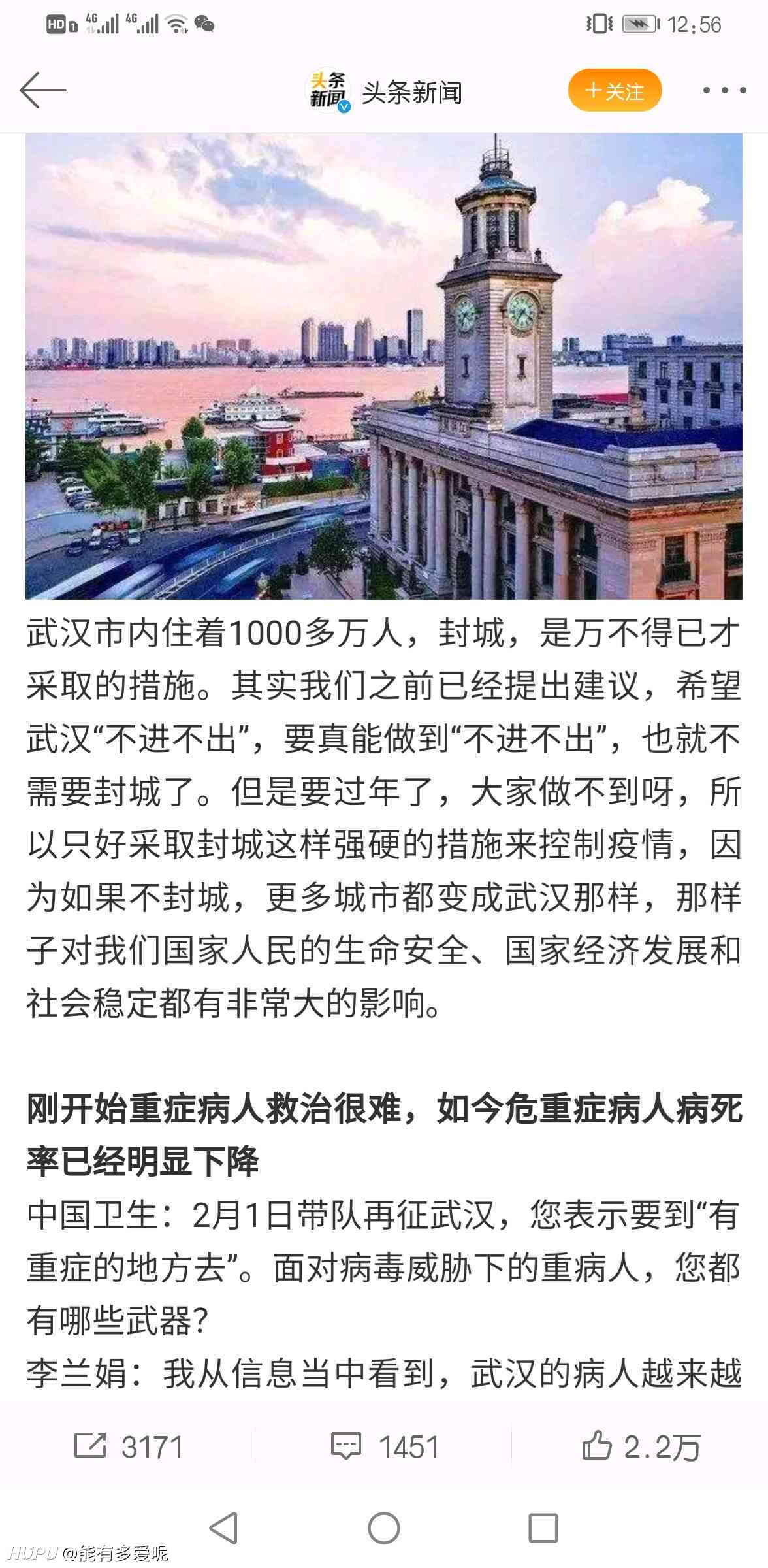
Task: Open the 头条新闻 account profile
Action: [384, 91]
